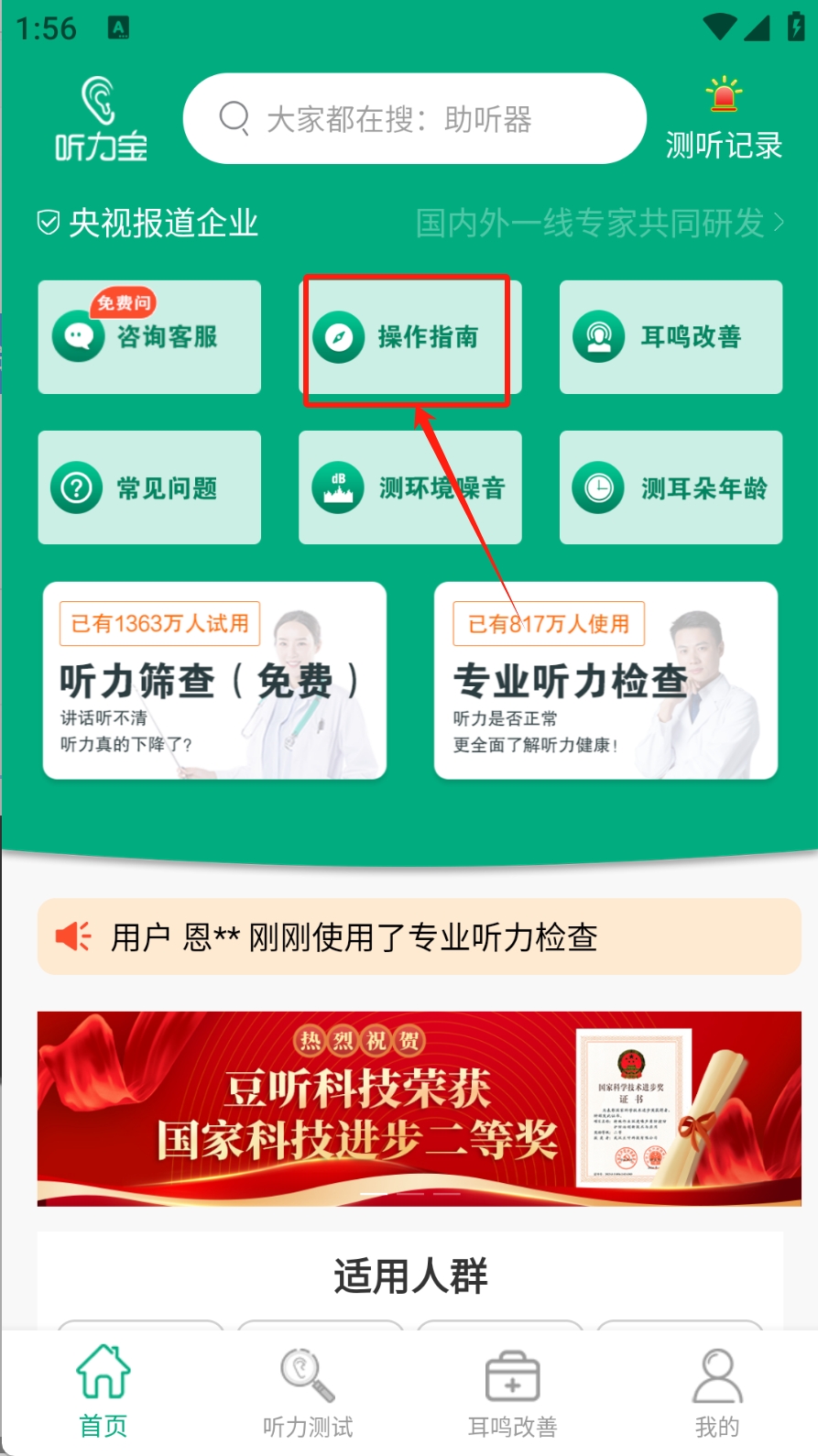Open 测耳朵年龄 ear age test

pyautogui.click(x=671, y=487)
